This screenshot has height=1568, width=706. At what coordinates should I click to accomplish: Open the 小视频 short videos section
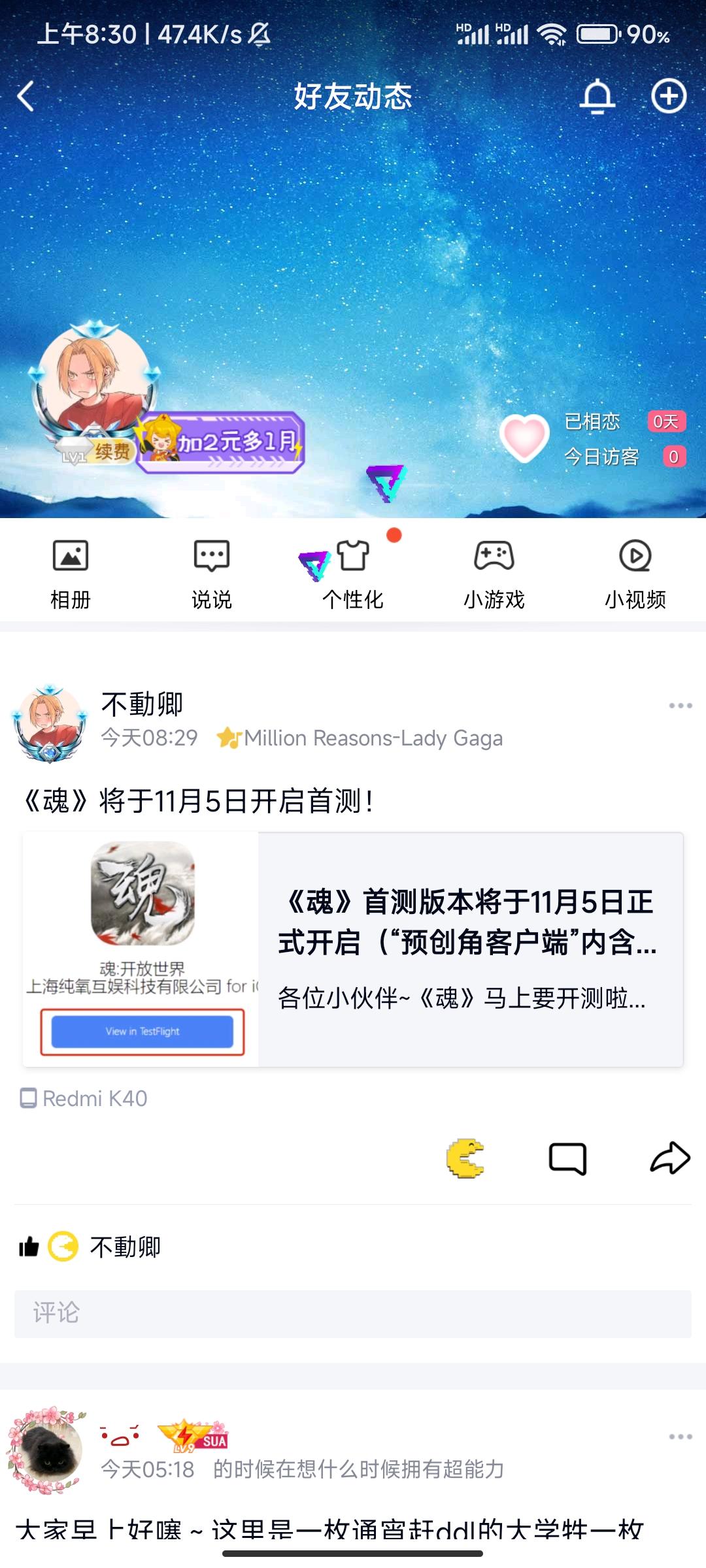click(635, 572)
